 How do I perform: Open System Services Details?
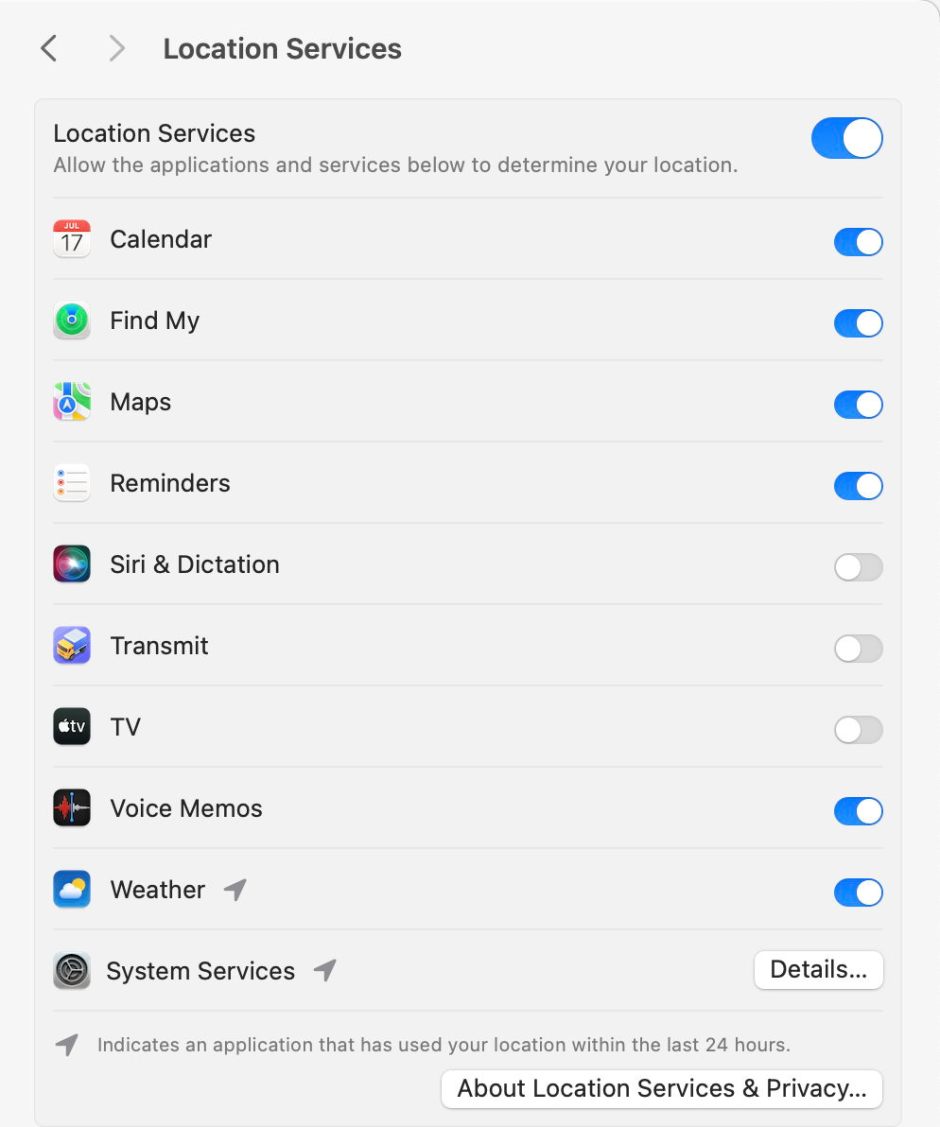[818, 970]
